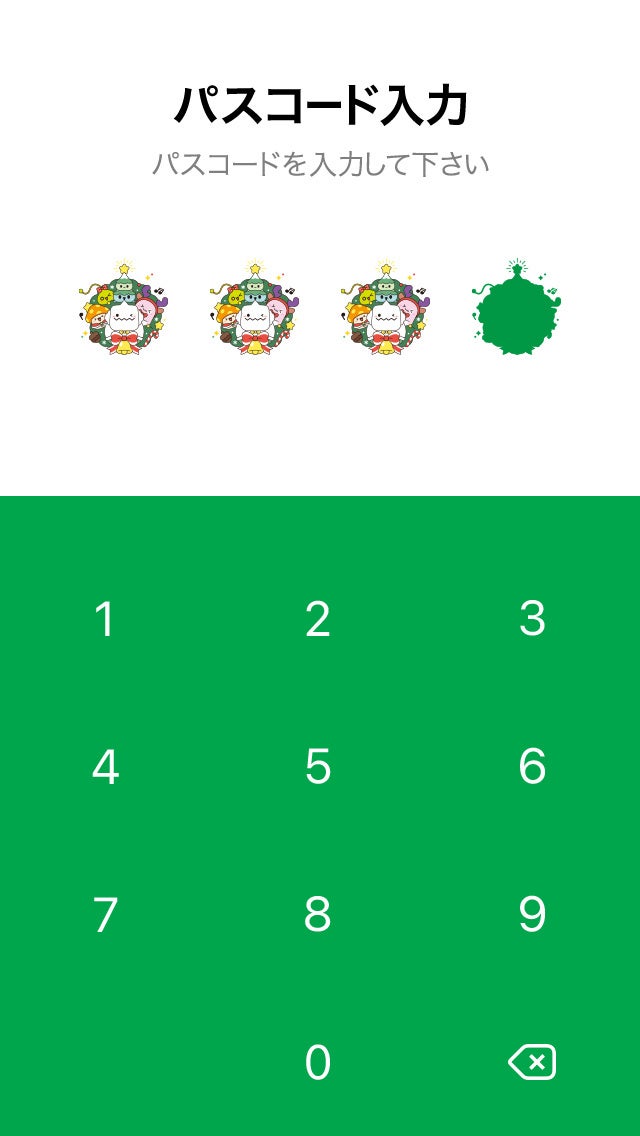Select digit 3 on the passcode pad
Screen dimensions: 640x1136
pyautogui.click(x=532, y=619)
